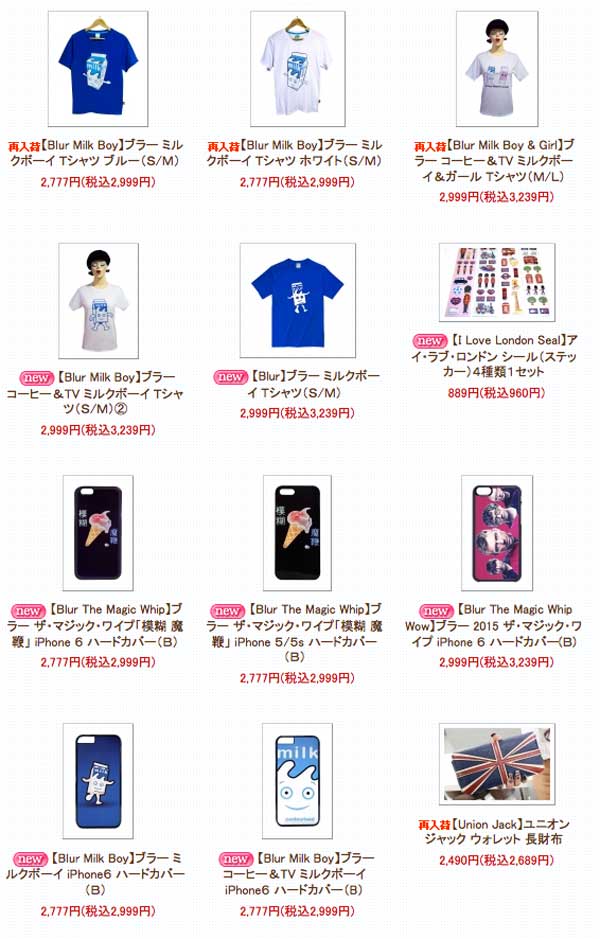View Blur Milk Boy & Girl T-shirt (M/L)
Screen dimensions: 600x939
(x=497, y=69)
